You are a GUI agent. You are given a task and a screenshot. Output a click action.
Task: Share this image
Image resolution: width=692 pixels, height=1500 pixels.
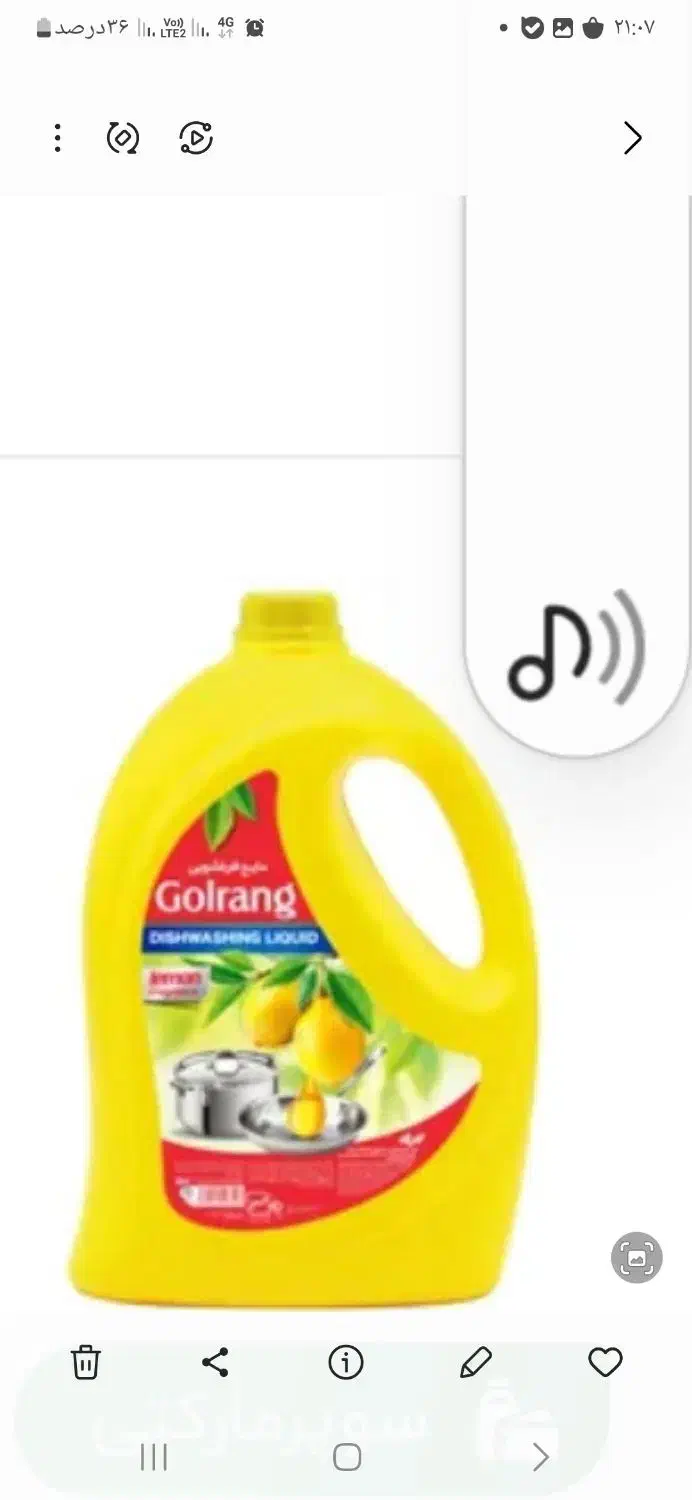click(x=215, y=1362)
